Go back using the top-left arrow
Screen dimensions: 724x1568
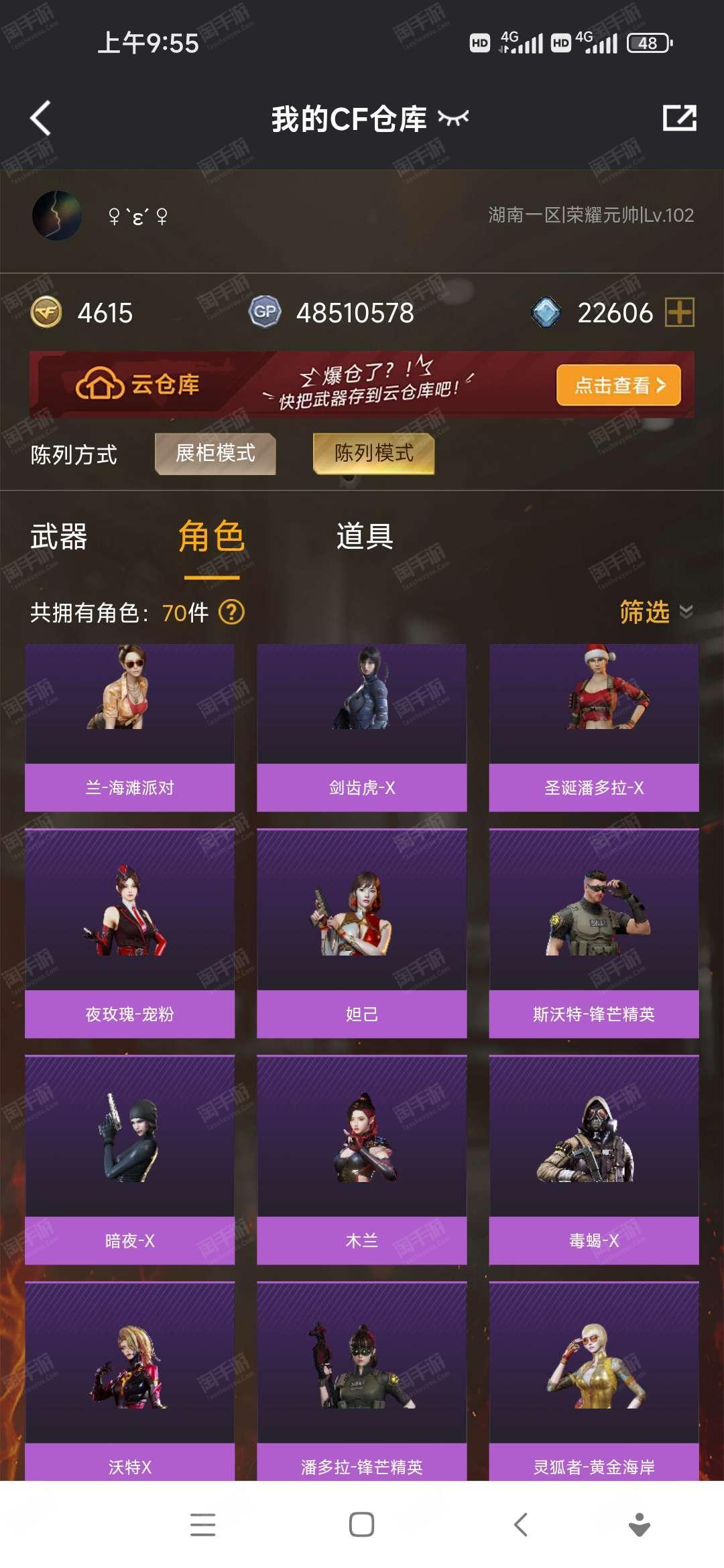pos(41,119)
